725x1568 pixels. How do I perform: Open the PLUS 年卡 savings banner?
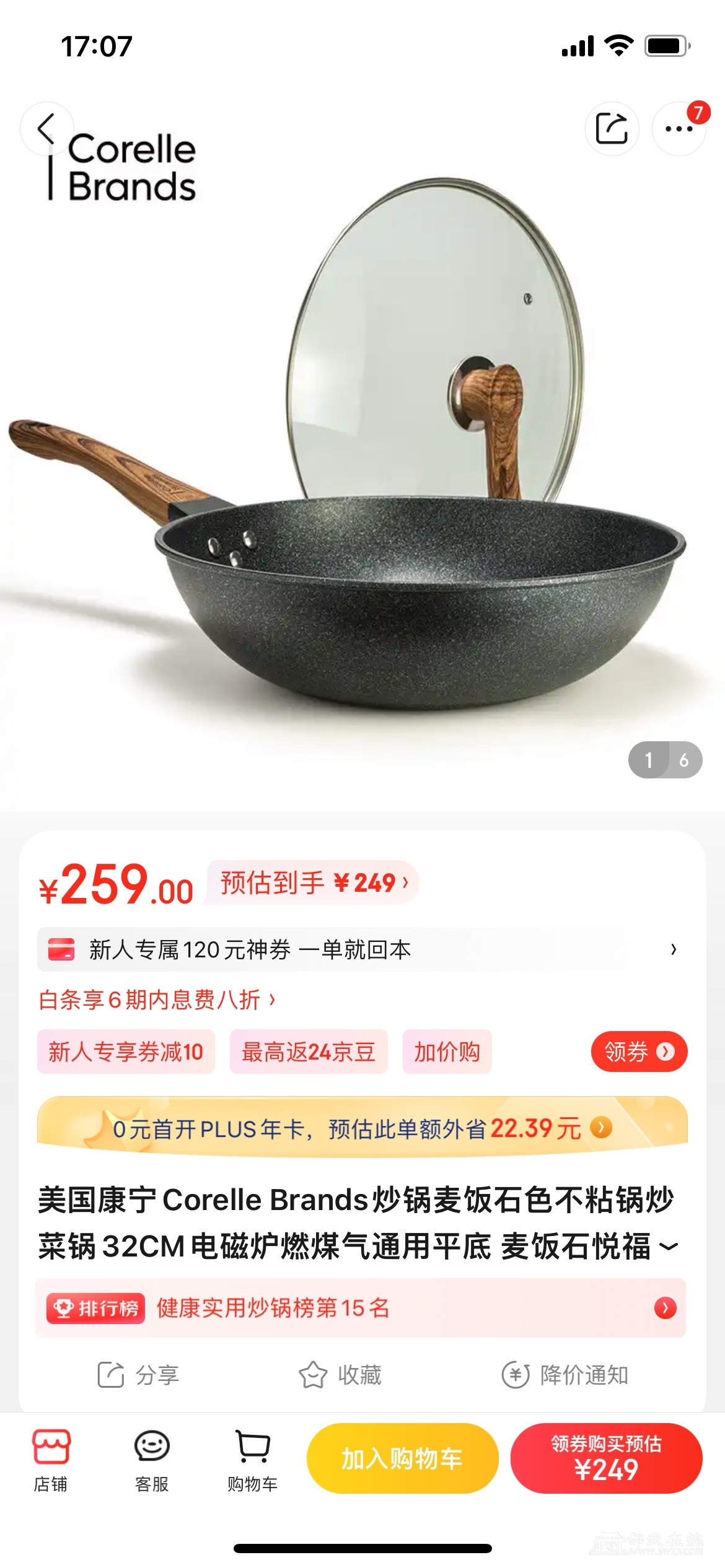pyautogui.click(x=362, y=1128)
